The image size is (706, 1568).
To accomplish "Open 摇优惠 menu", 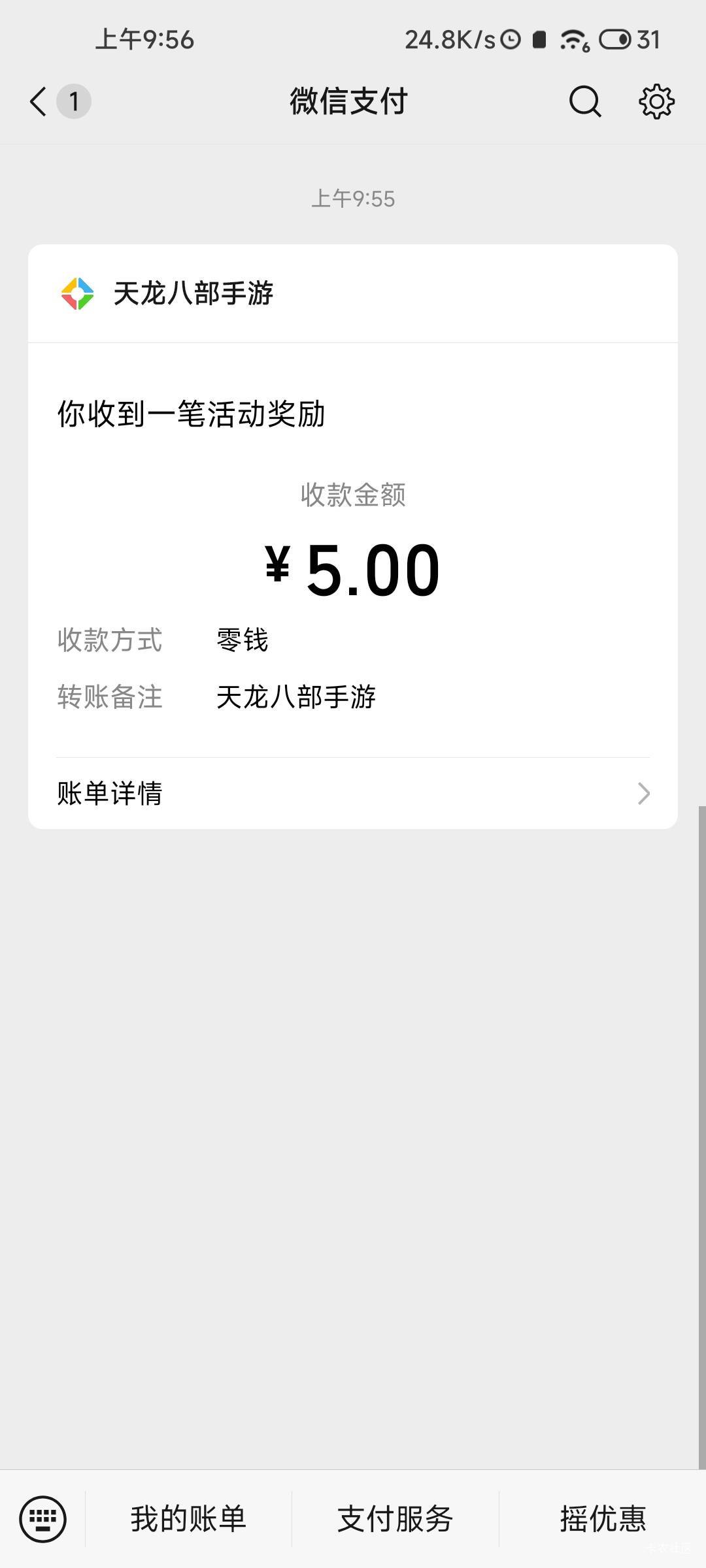I will click(603, 1518).
